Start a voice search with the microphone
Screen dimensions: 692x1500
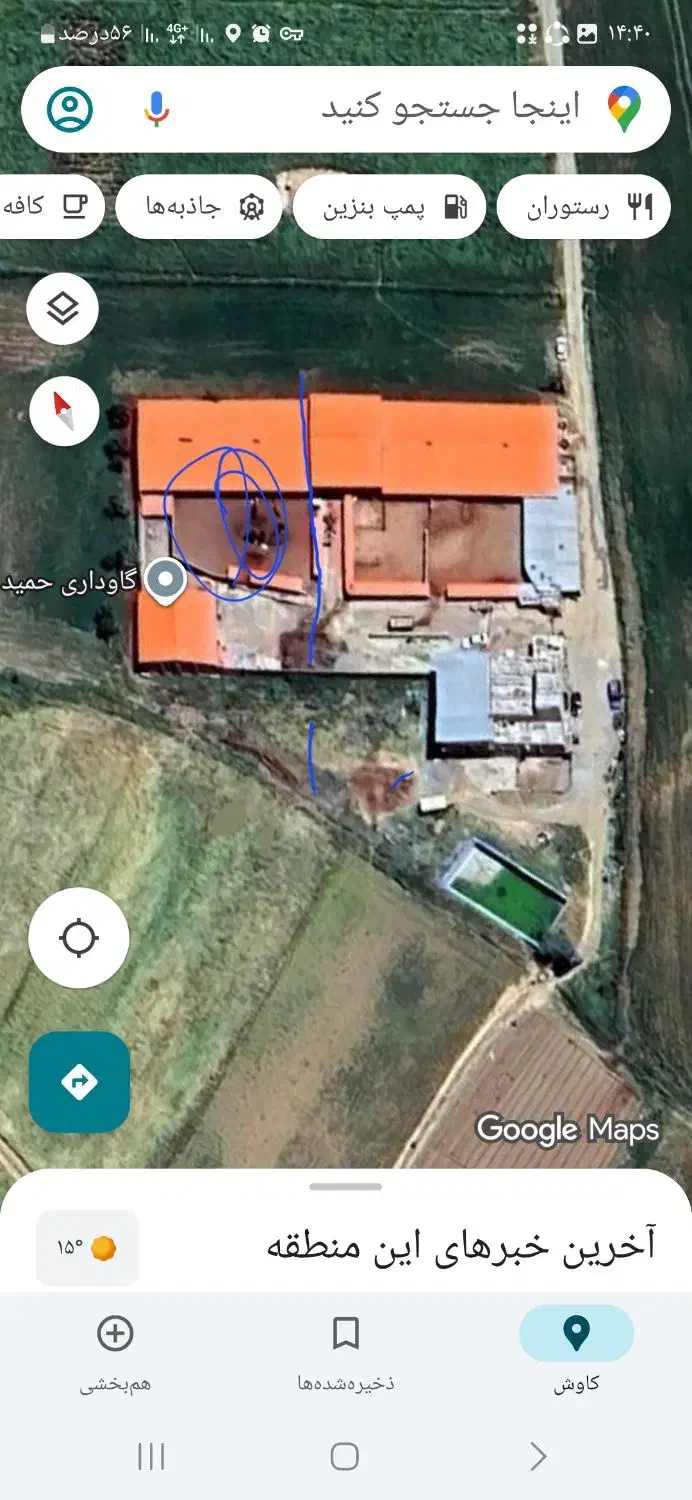pos(156,109)
